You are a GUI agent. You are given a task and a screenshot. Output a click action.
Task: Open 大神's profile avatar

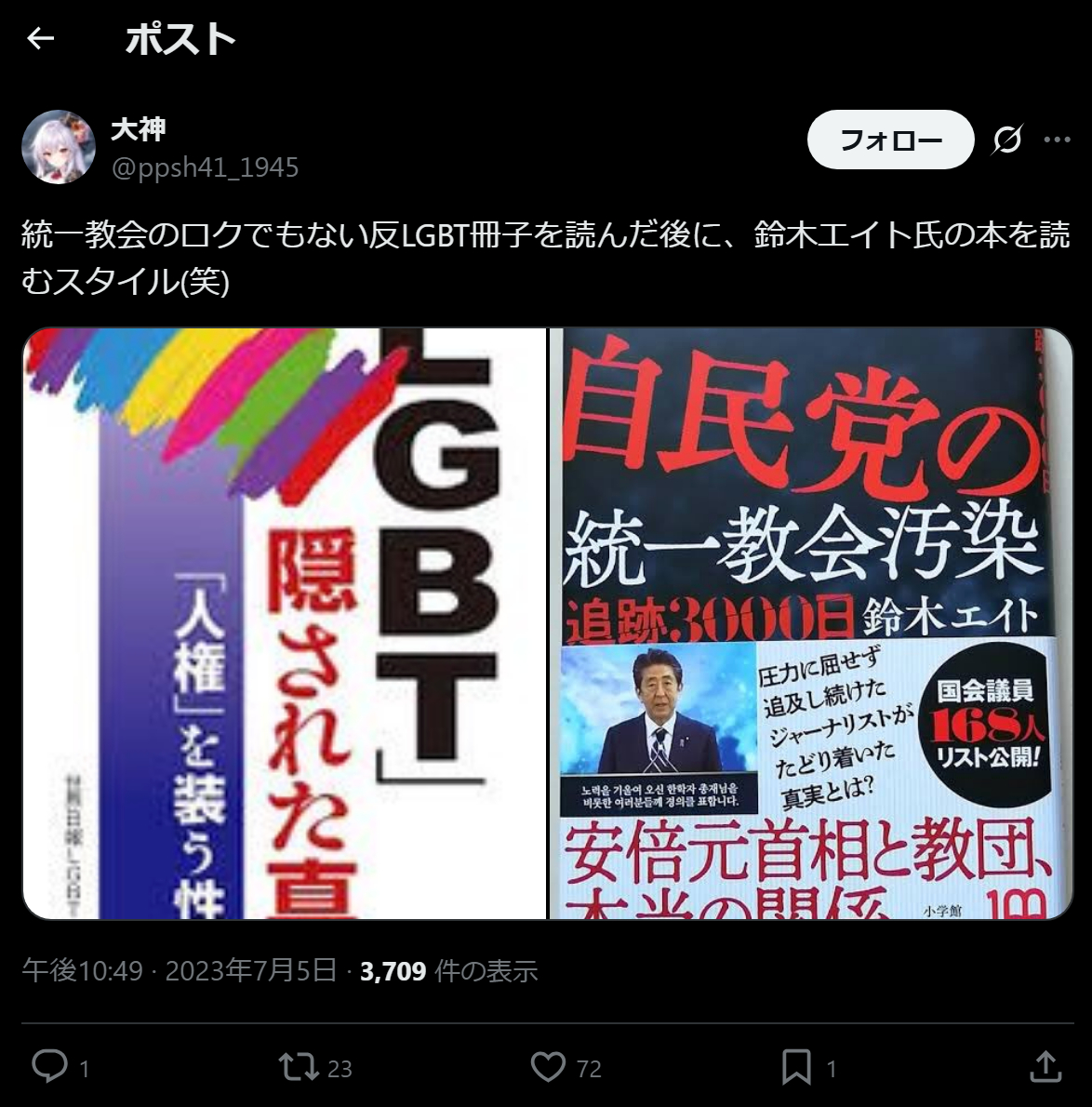pos(59,146)
